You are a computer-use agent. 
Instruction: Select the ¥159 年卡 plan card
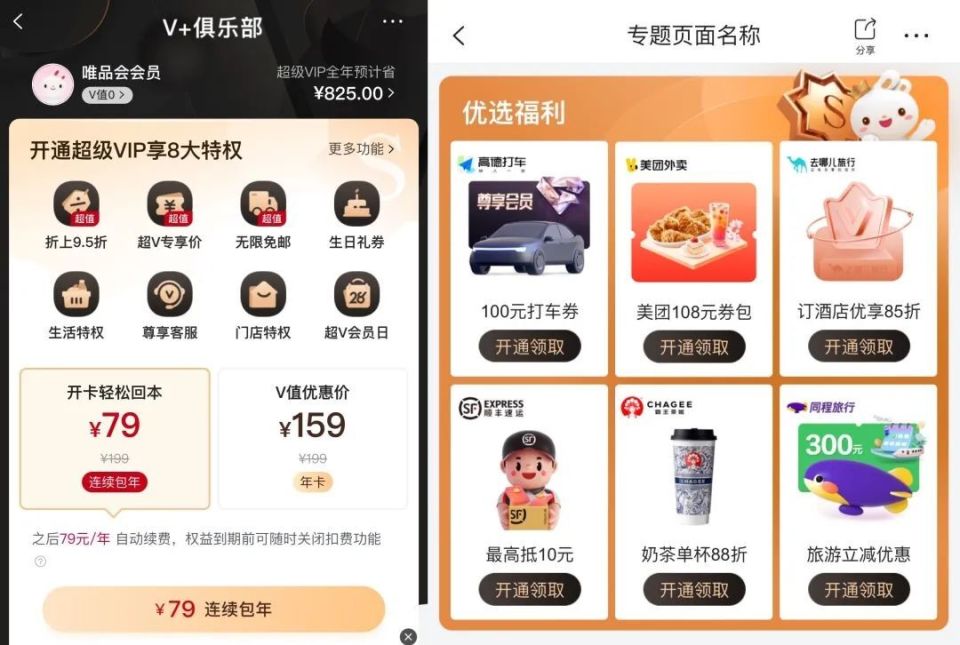[313, 437]
